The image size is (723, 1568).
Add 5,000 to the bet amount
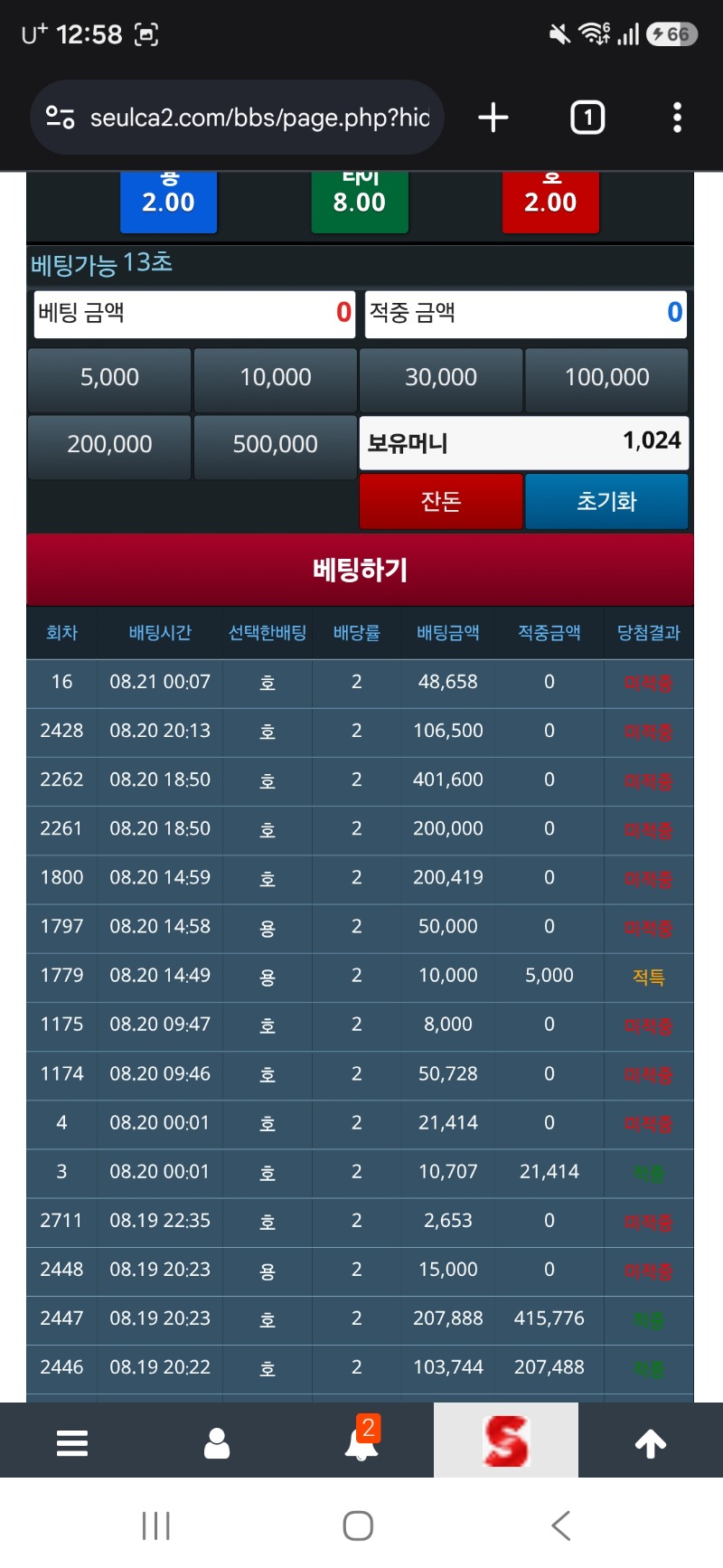109,378
